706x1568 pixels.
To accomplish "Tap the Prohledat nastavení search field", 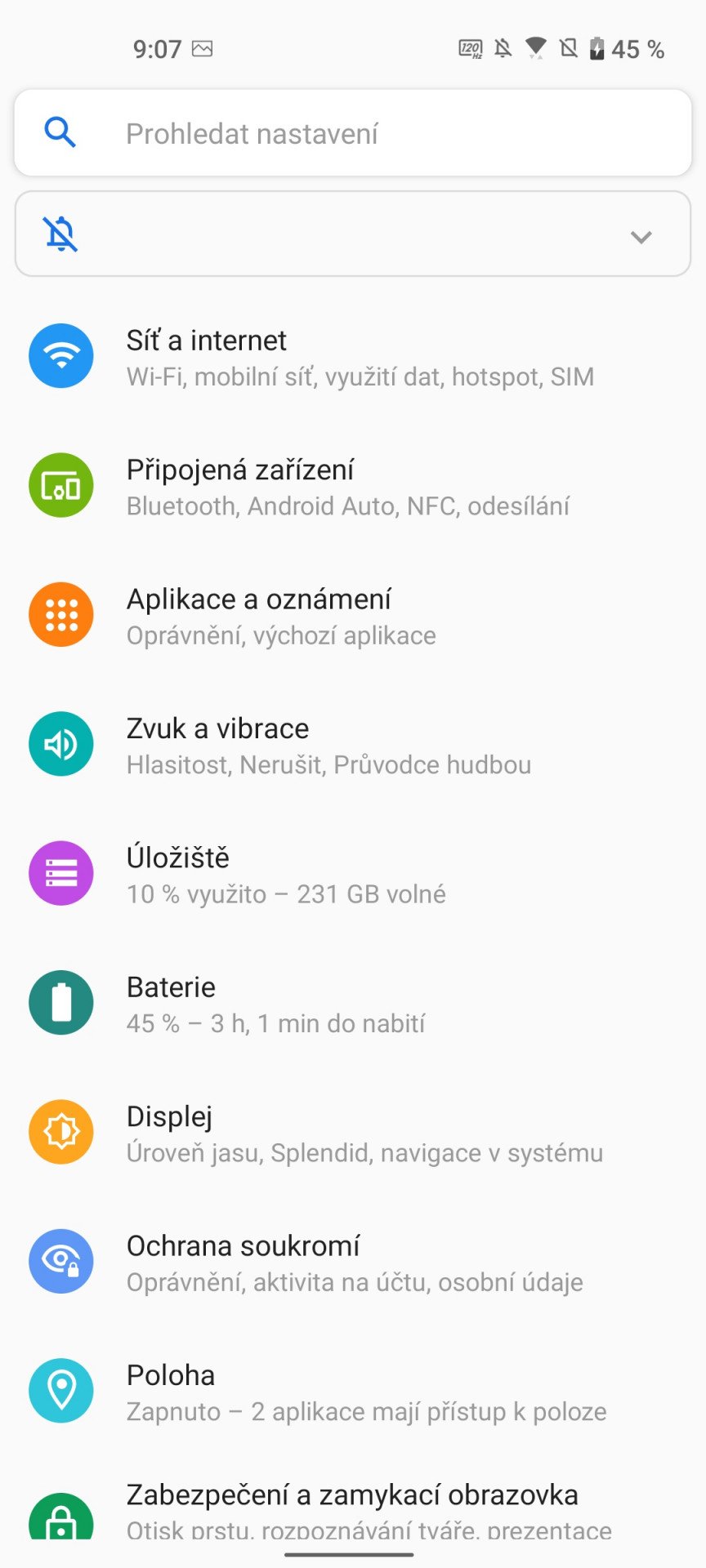I will [353, 133].
